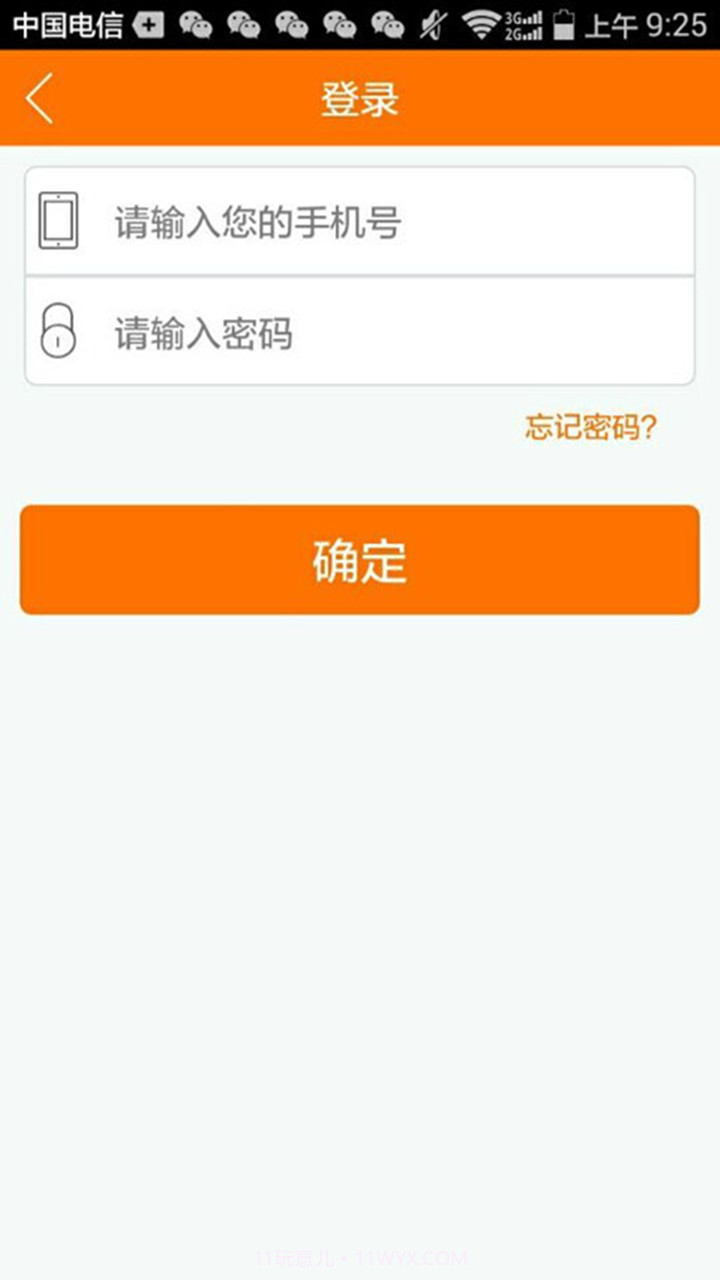This screenshot has height=1280, width=720.
Task: Select the 登录 title bar
Action: pos(360,98)
